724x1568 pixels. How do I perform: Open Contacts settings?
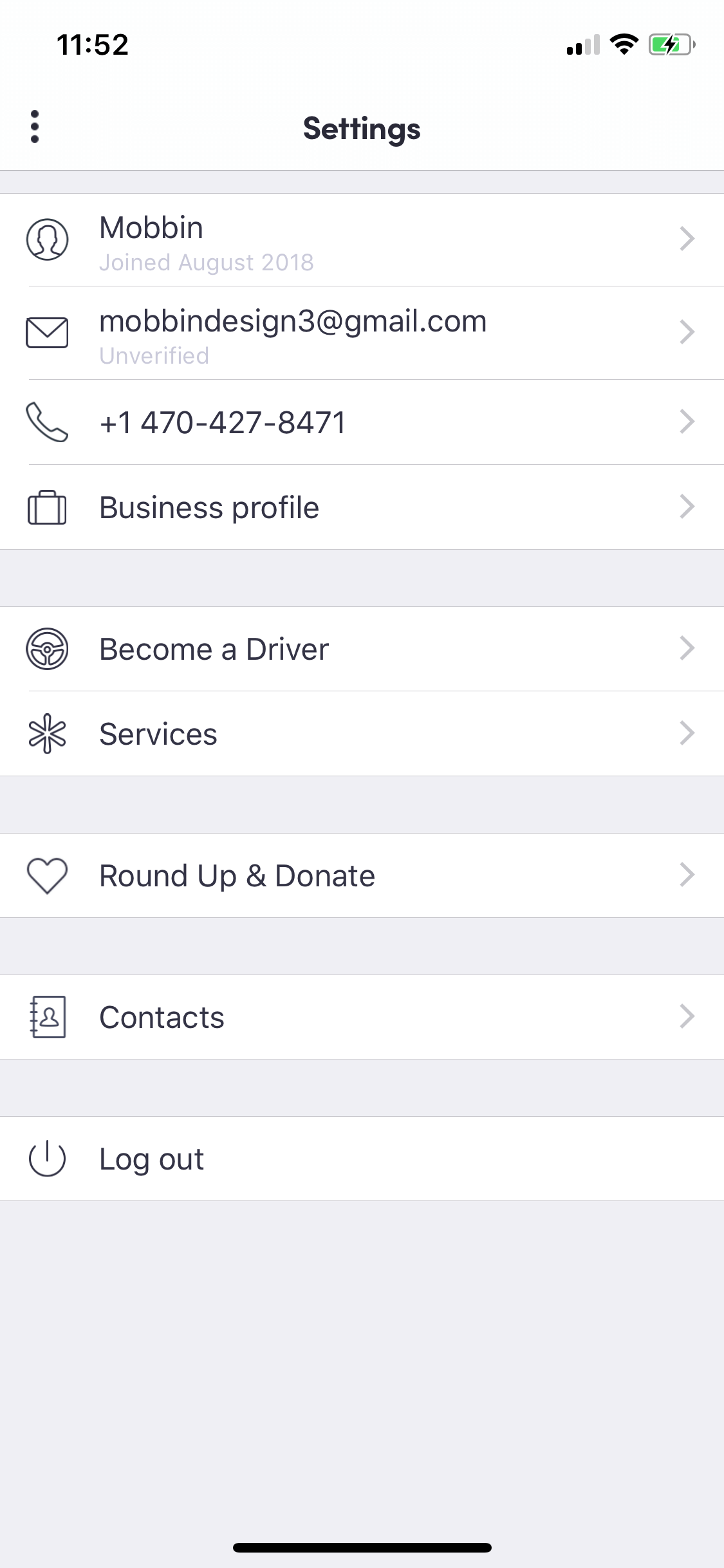[362, 1017]
